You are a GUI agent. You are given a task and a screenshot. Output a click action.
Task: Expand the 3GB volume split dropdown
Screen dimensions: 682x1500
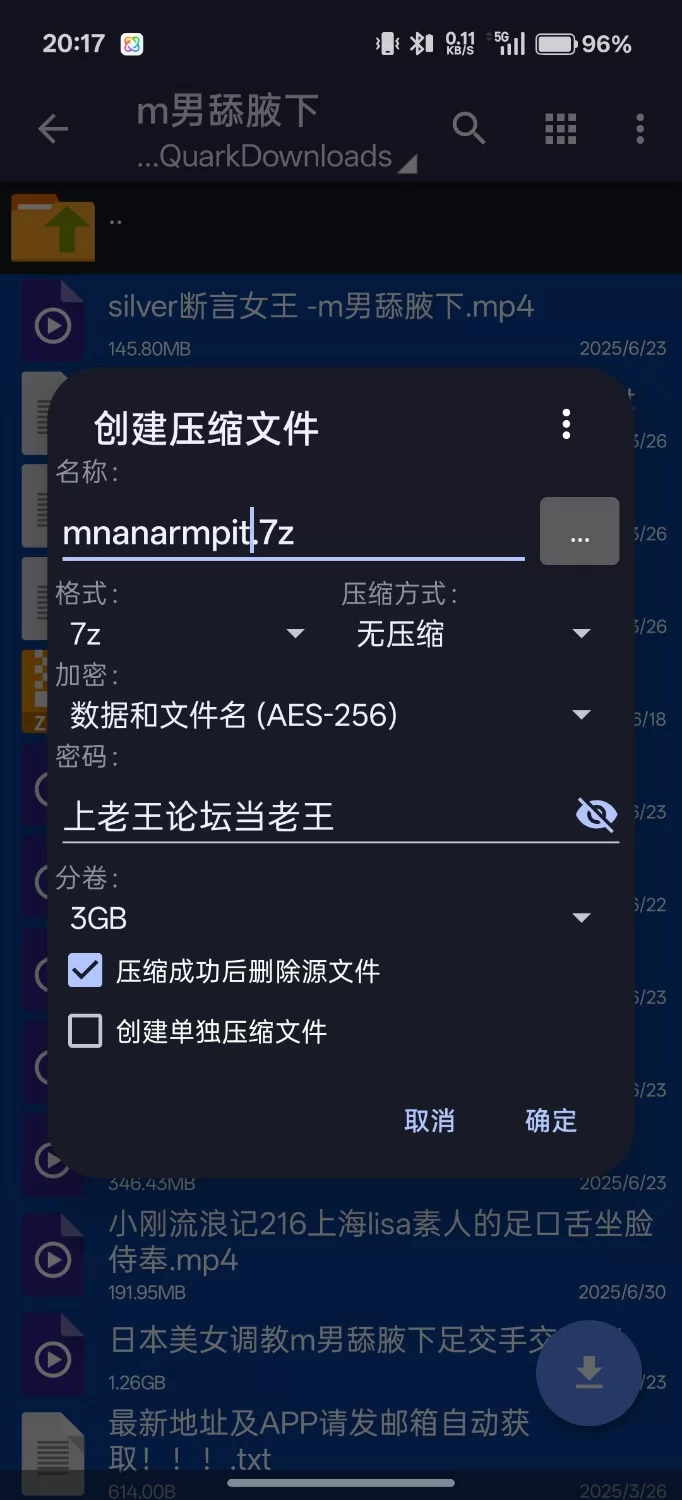click(x=330, y=918)
